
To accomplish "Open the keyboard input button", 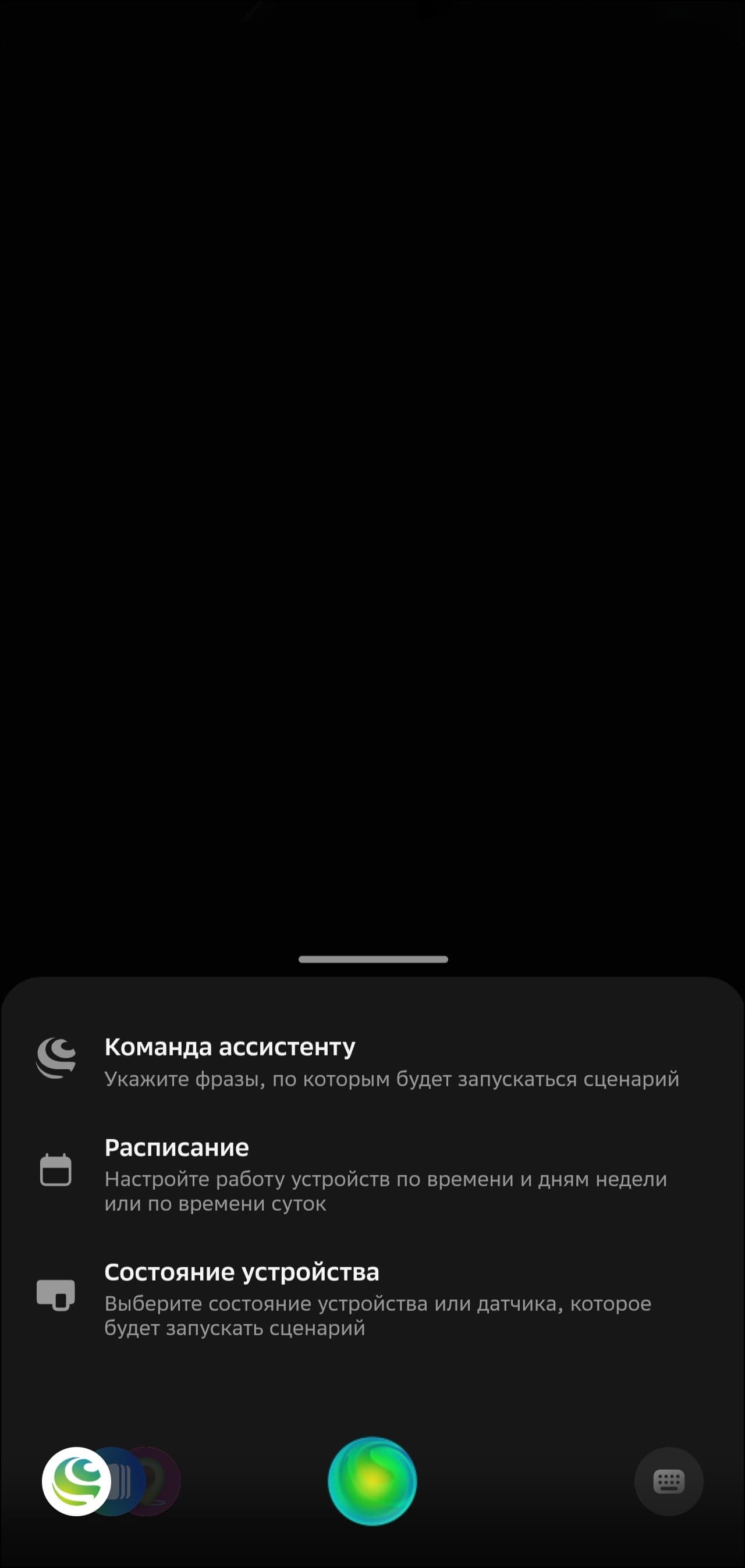I will 668,1481.
